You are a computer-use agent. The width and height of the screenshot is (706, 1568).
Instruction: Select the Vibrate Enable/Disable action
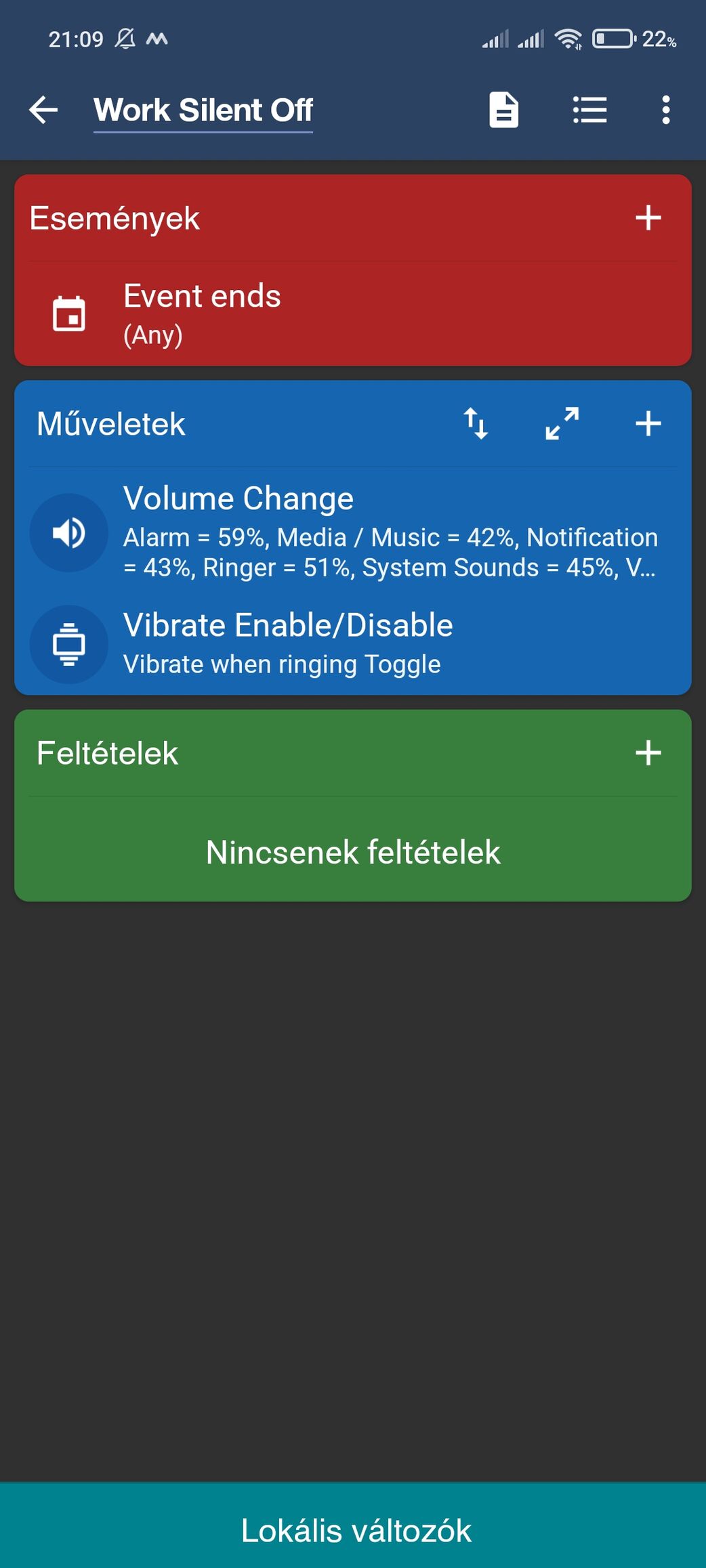tap(352, 643)
